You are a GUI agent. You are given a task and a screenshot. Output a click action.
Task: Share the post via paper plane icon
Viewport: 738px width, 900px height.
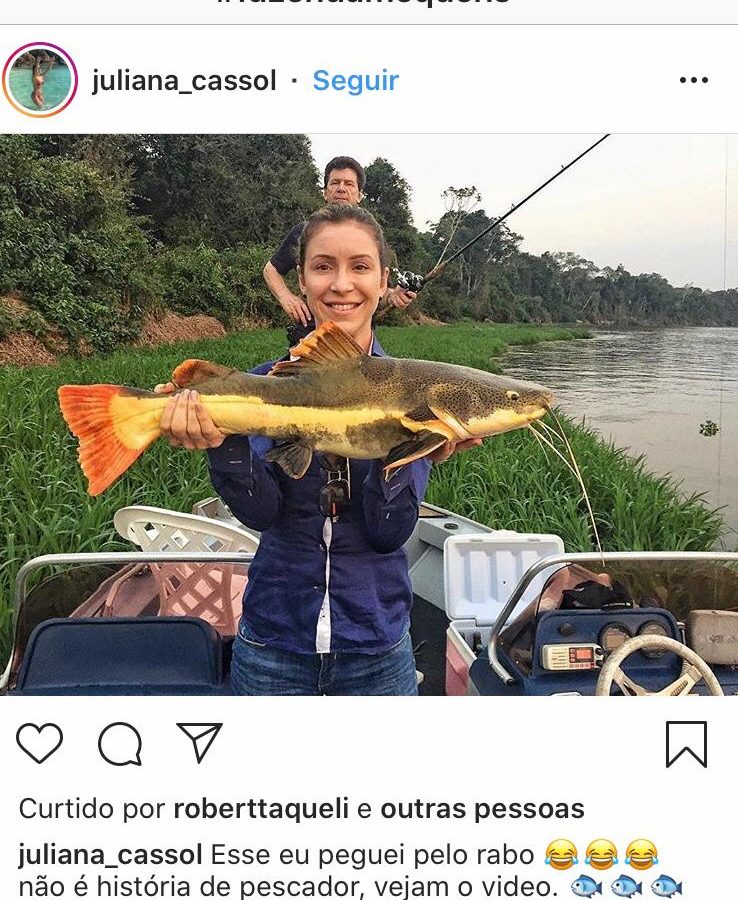pyautogui.click(x=199, y=743)
